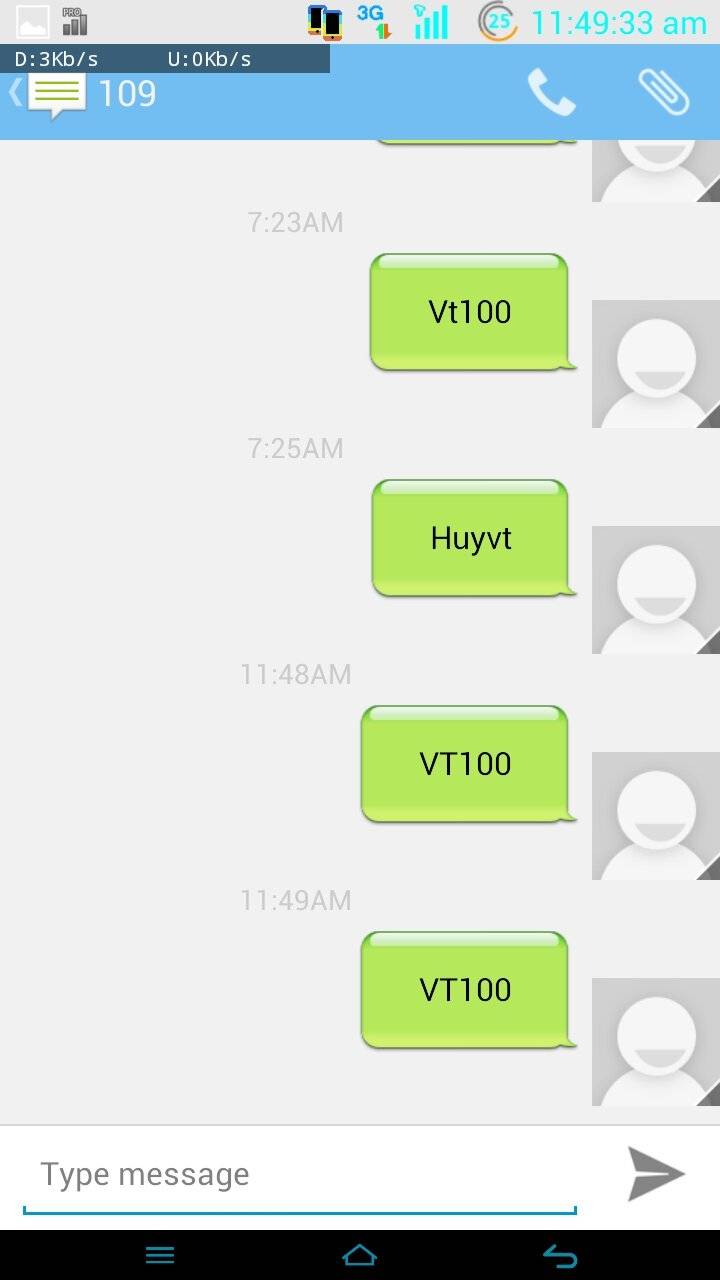Select the Huyvt message bubble
Image resolution: width=720 pixels, height=1280 pixels.
coord(470,538)
